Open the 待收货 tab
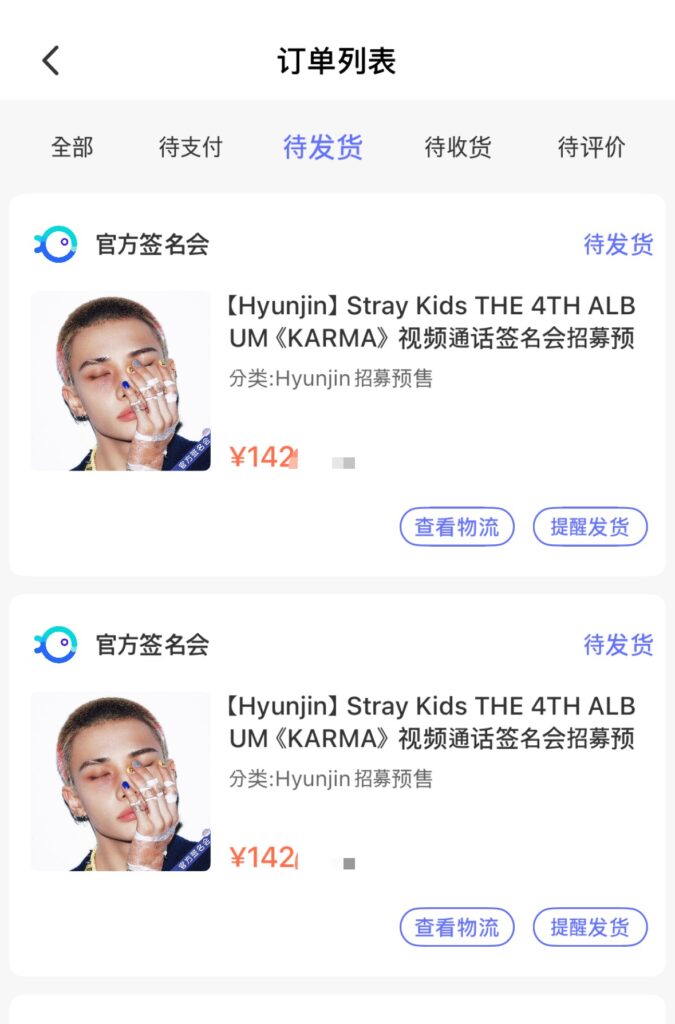 (458, 148)
